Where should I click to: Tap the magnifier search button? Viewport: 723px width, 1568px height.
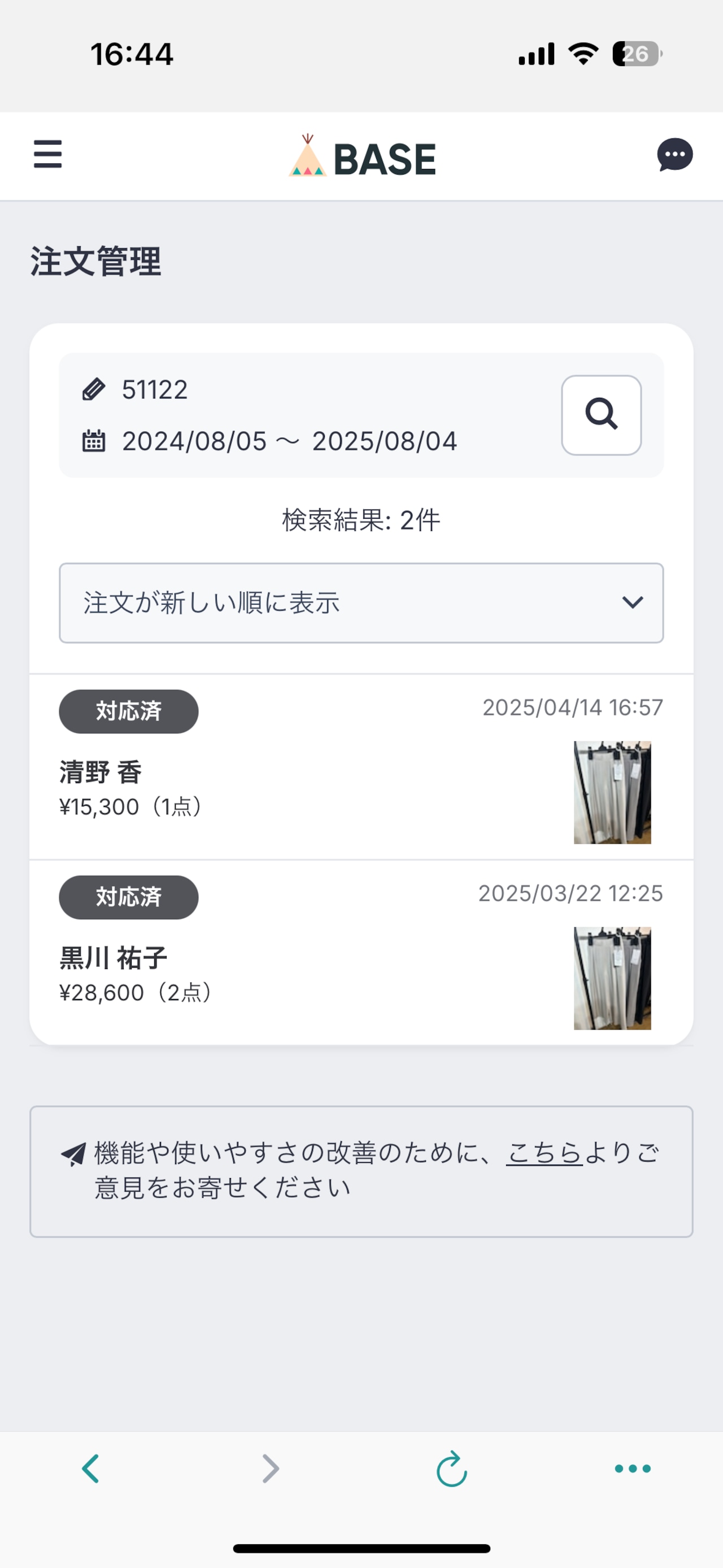pos(600,415)
